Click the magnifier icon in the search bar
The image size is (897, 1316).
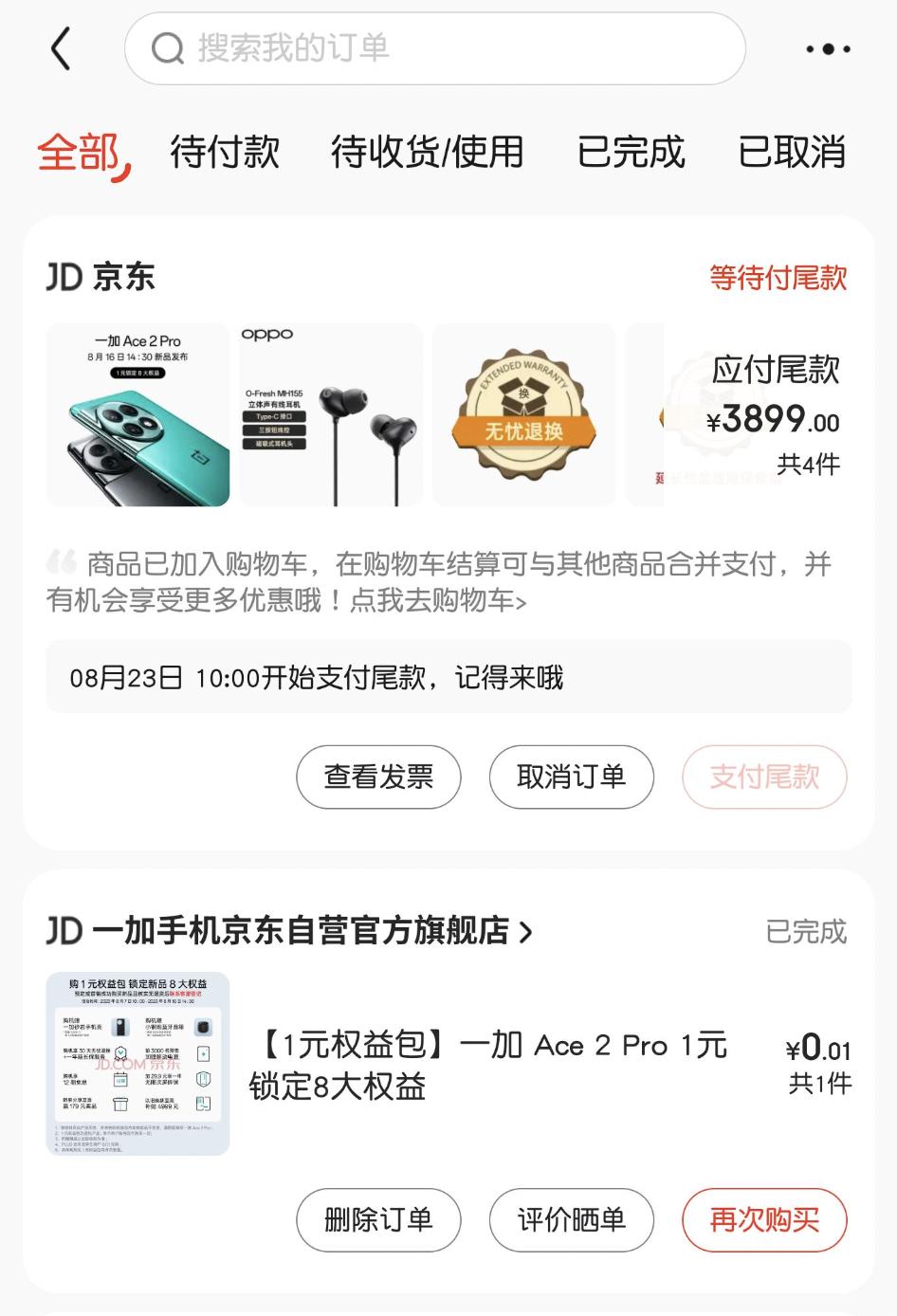(x=169, y=48)
